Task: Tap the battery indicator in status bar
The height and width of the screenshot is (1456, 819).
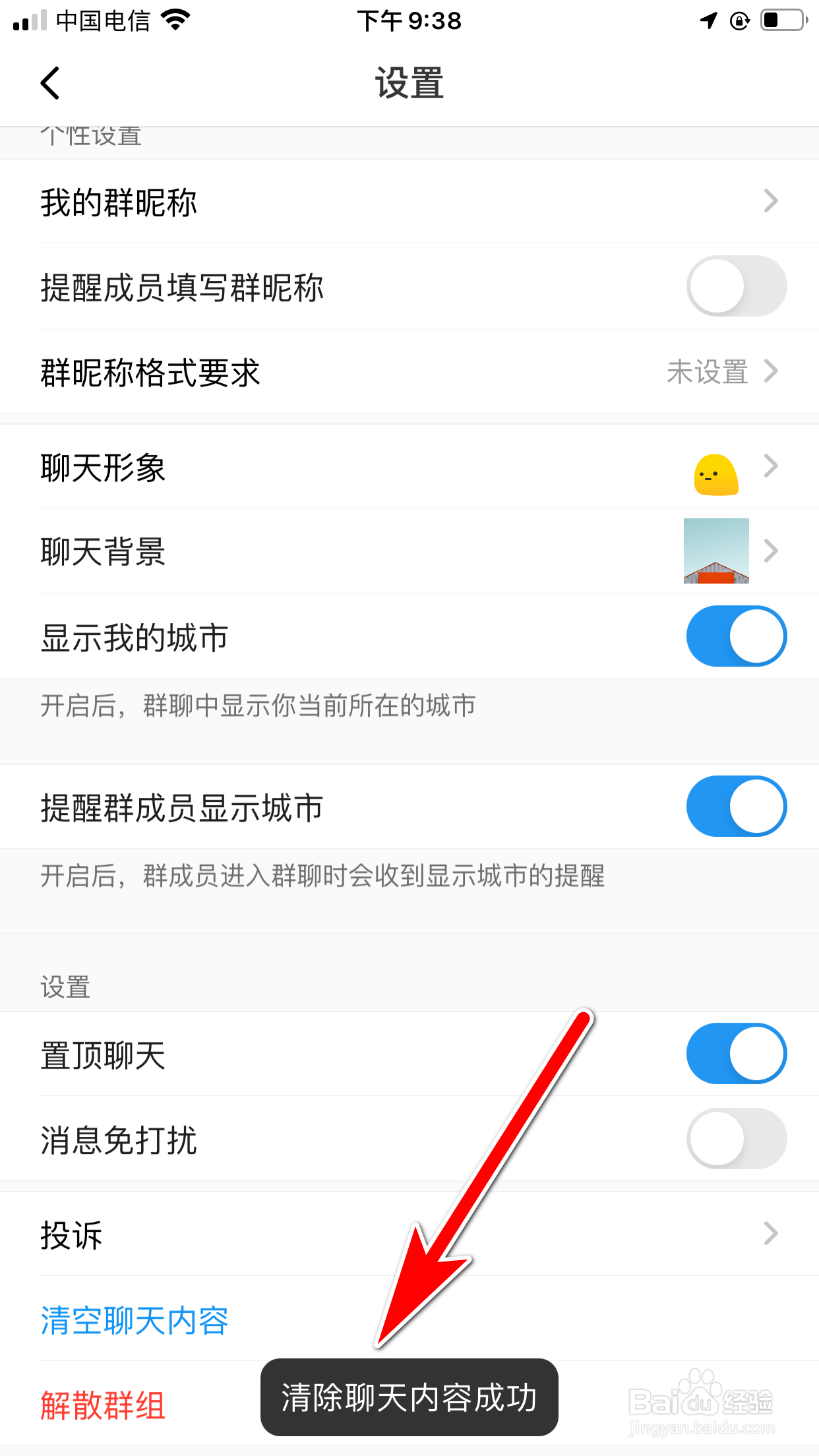Action: [x=781, y=20]
